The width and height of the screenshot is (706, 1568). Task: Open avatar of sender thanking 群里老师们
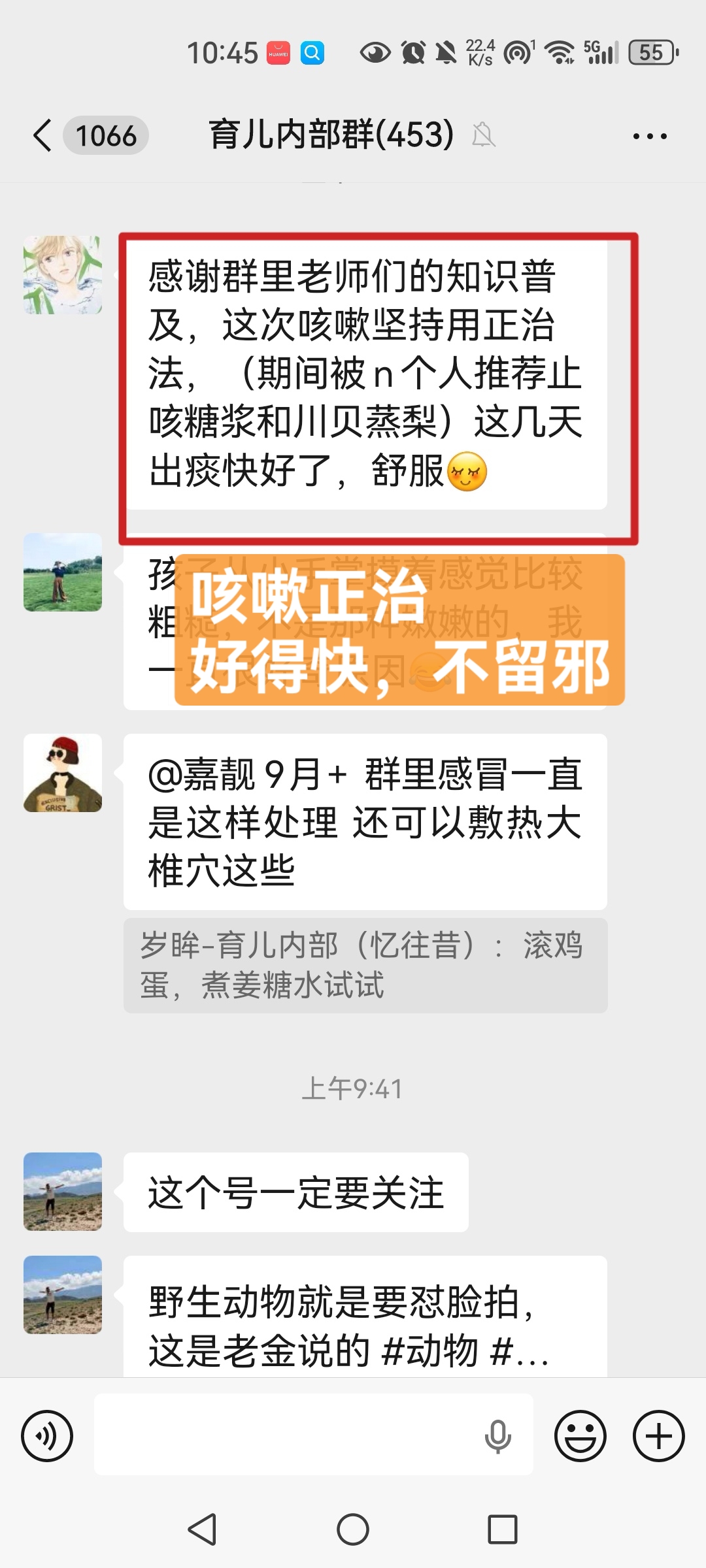63,275
